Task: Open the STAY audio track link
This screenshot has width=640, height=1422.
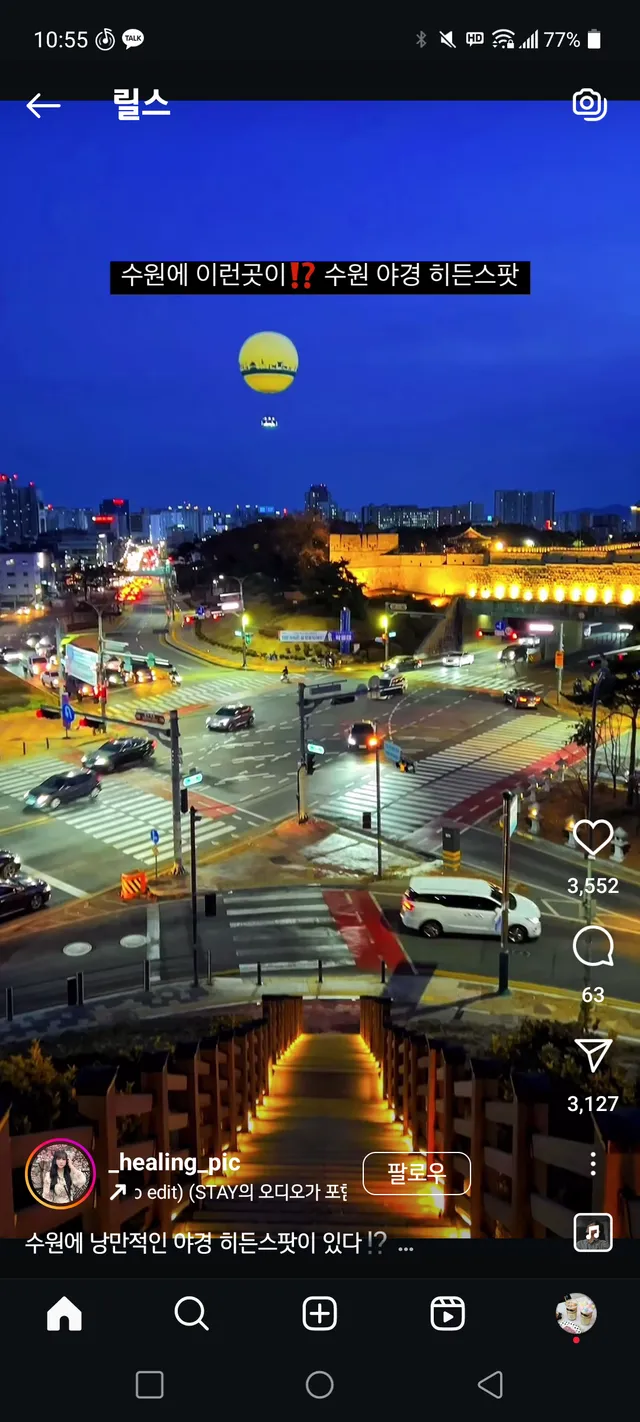Action: coord(228,1192)
